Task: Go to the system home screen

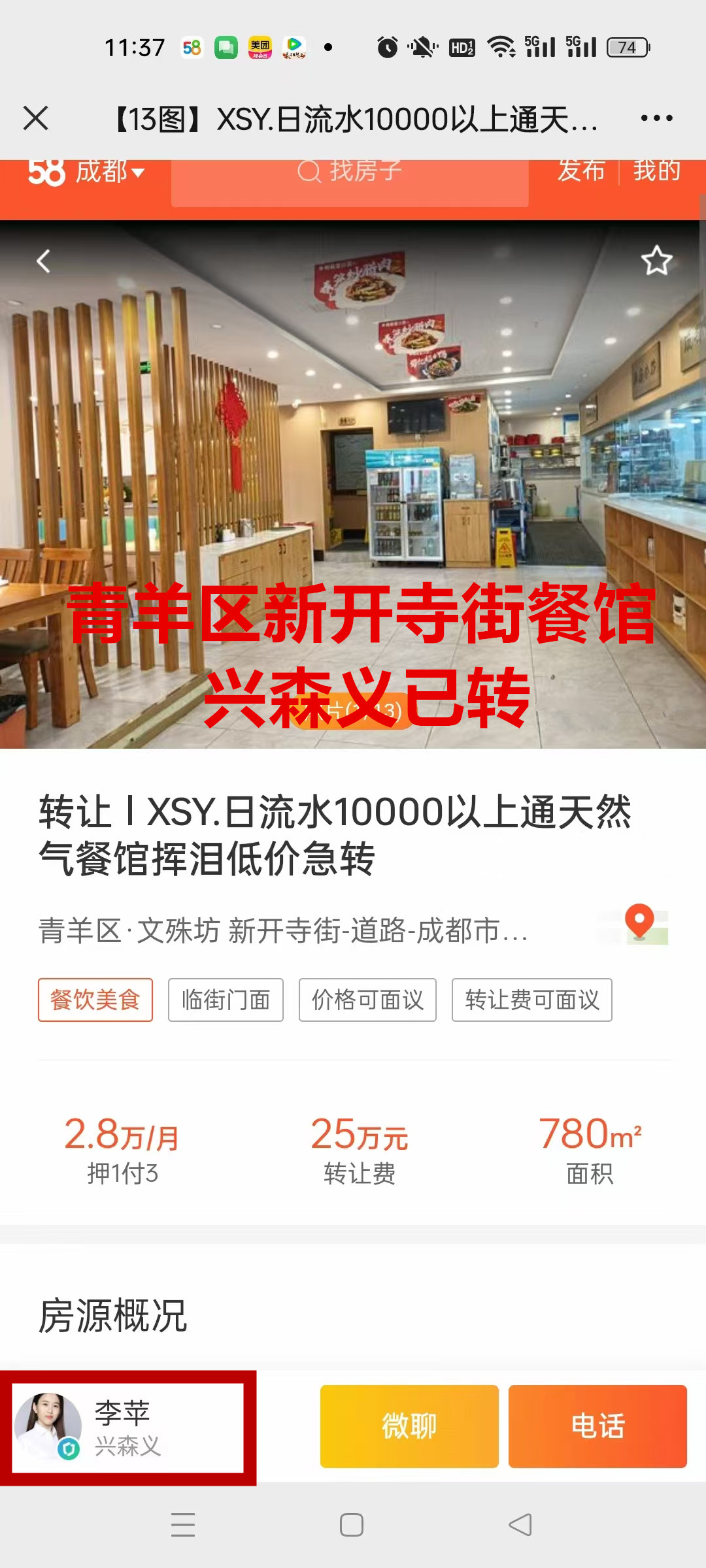Action: click(352, 1526)
